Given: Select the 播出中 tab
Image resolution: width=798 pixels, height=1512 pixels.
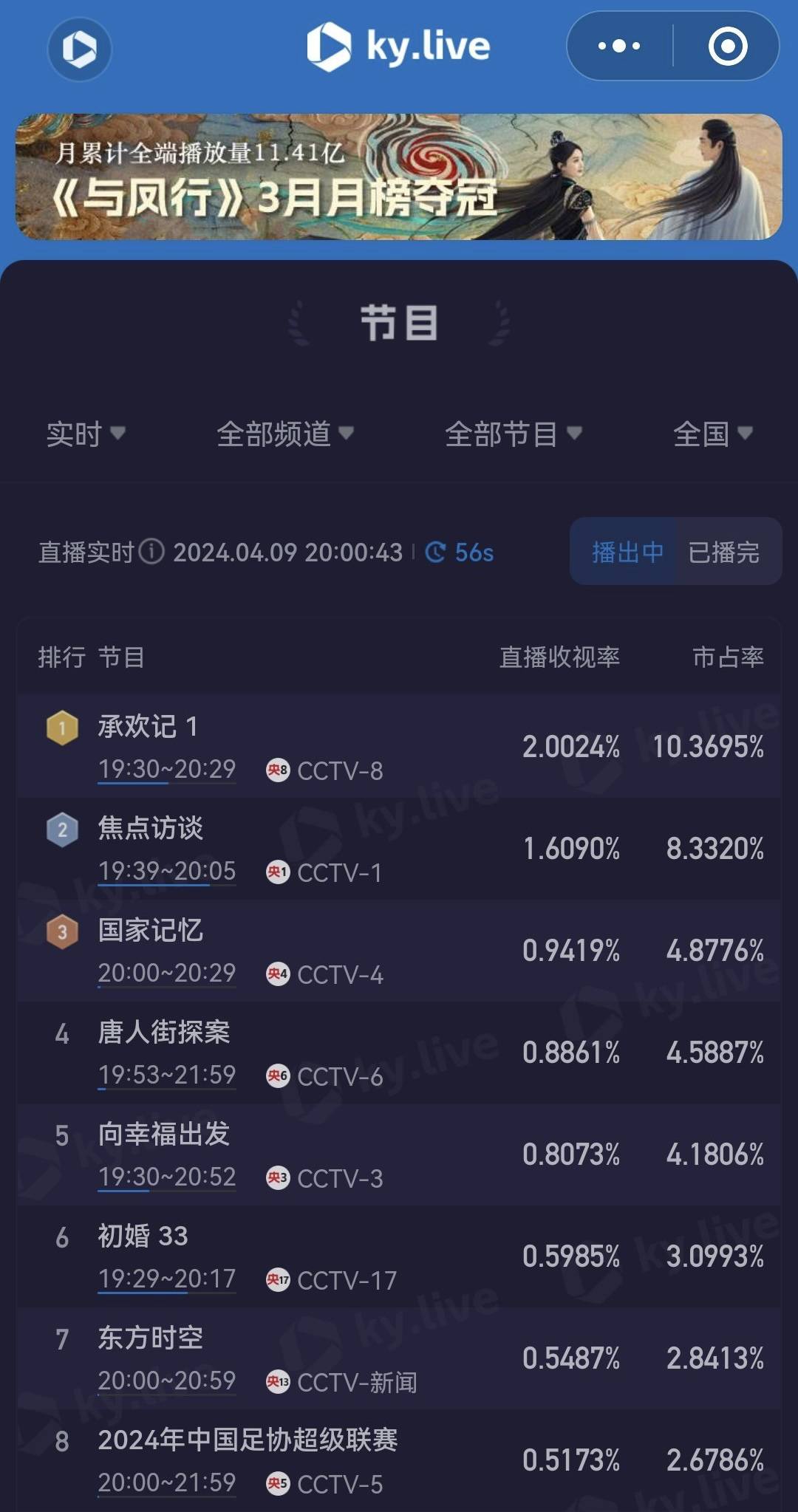Looking at the screenshot, I should [627, 552].
